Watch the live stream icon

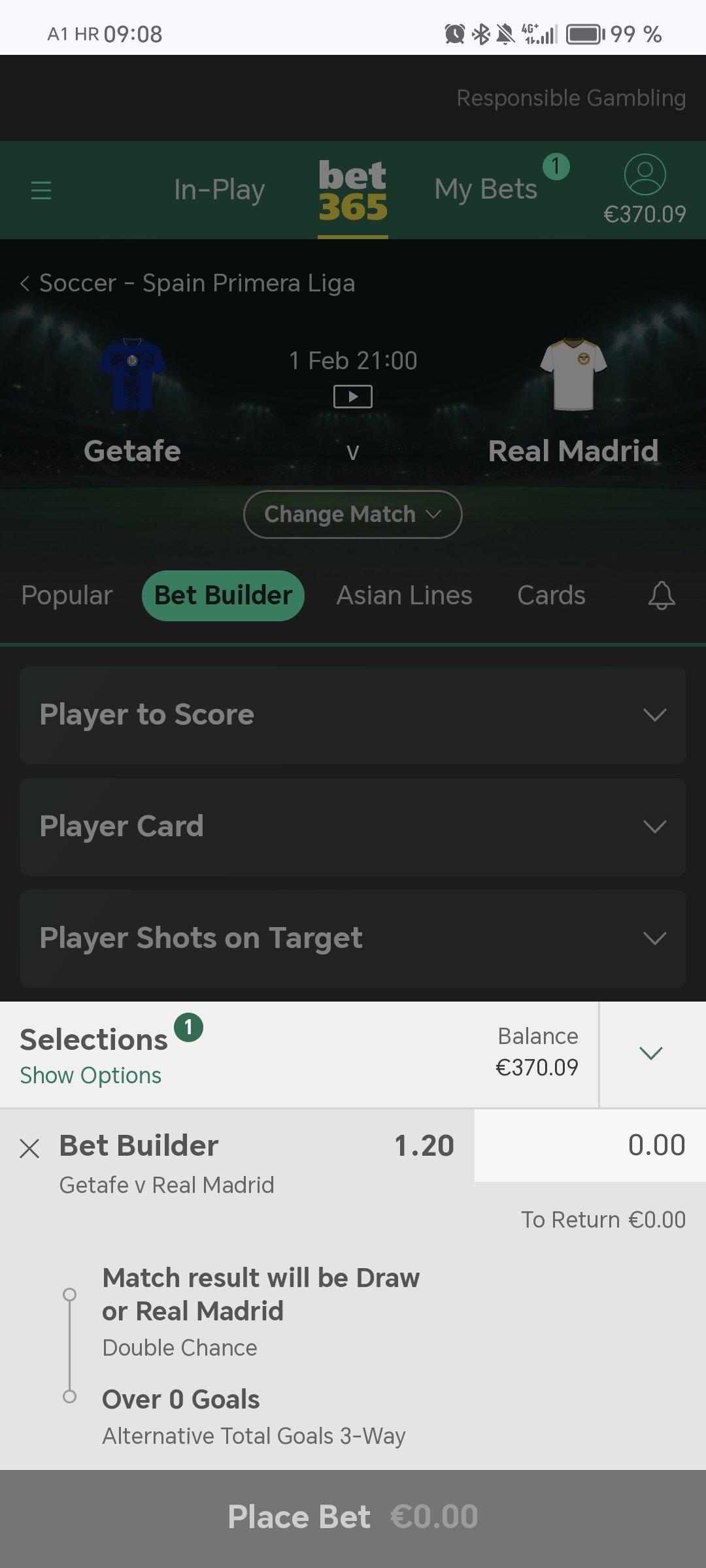[x=353, y=397]
